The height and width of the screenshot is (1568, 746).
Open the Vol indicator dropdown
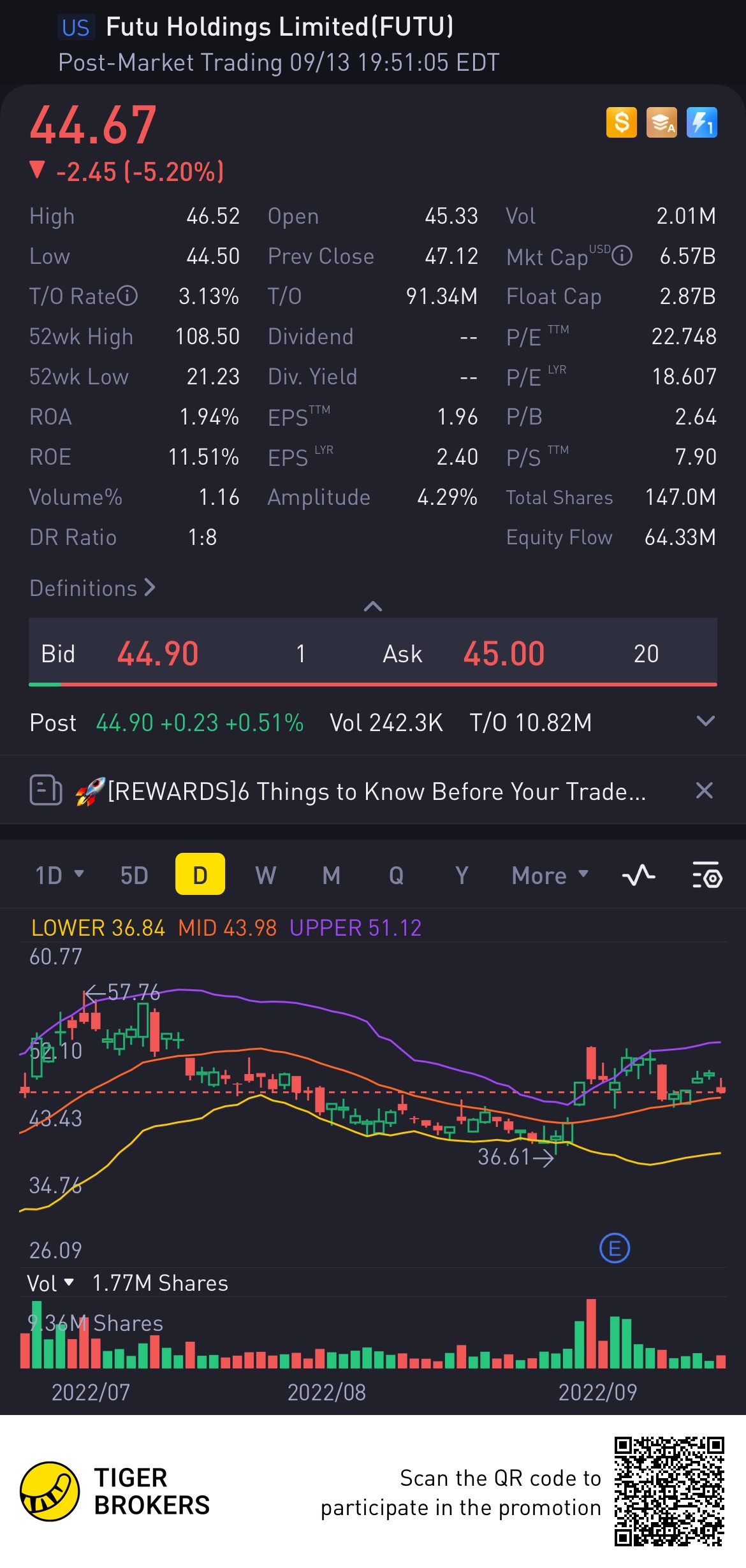tap(50, 1283)
